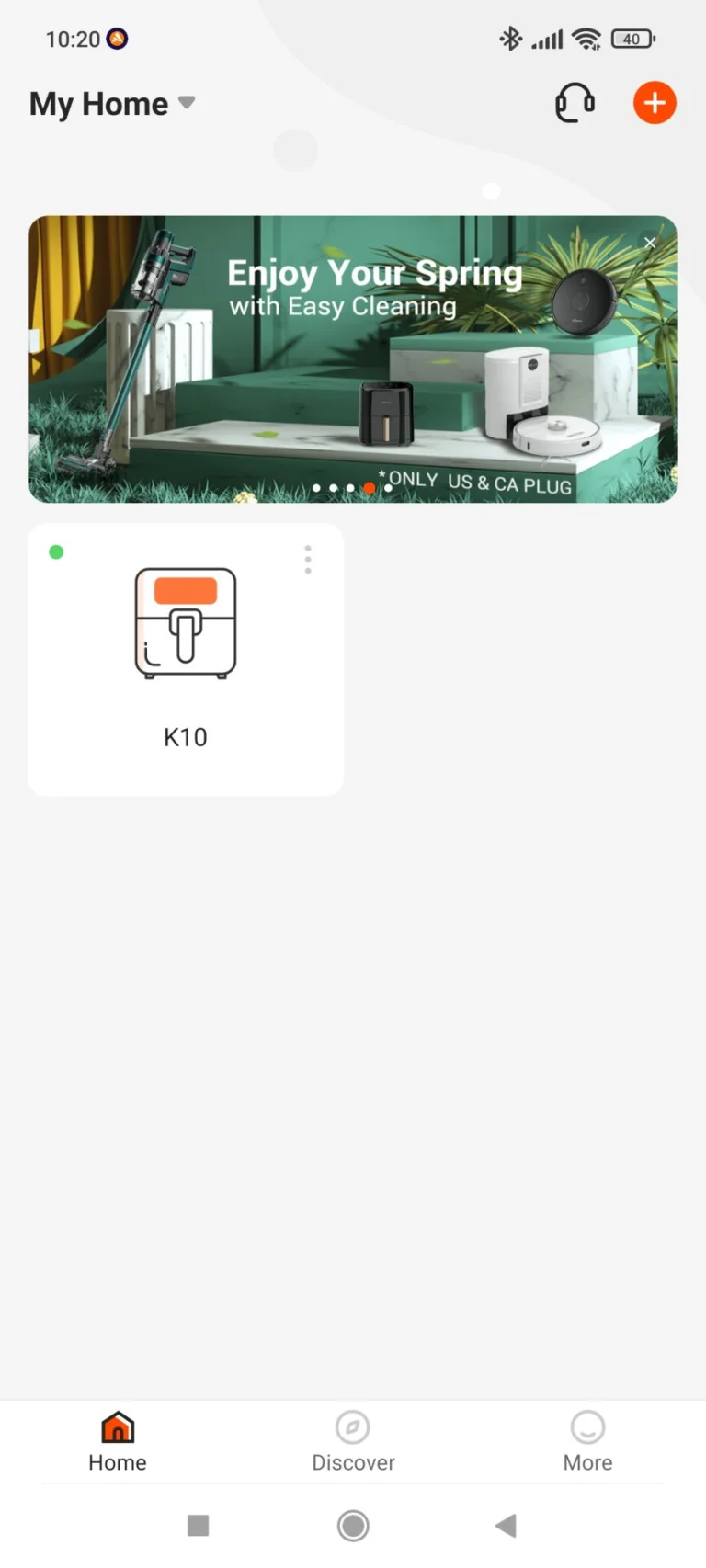This screenshot has height=1568, width=706.
Task: Open customer support via headset icon
Action: [x=574, y=103]
